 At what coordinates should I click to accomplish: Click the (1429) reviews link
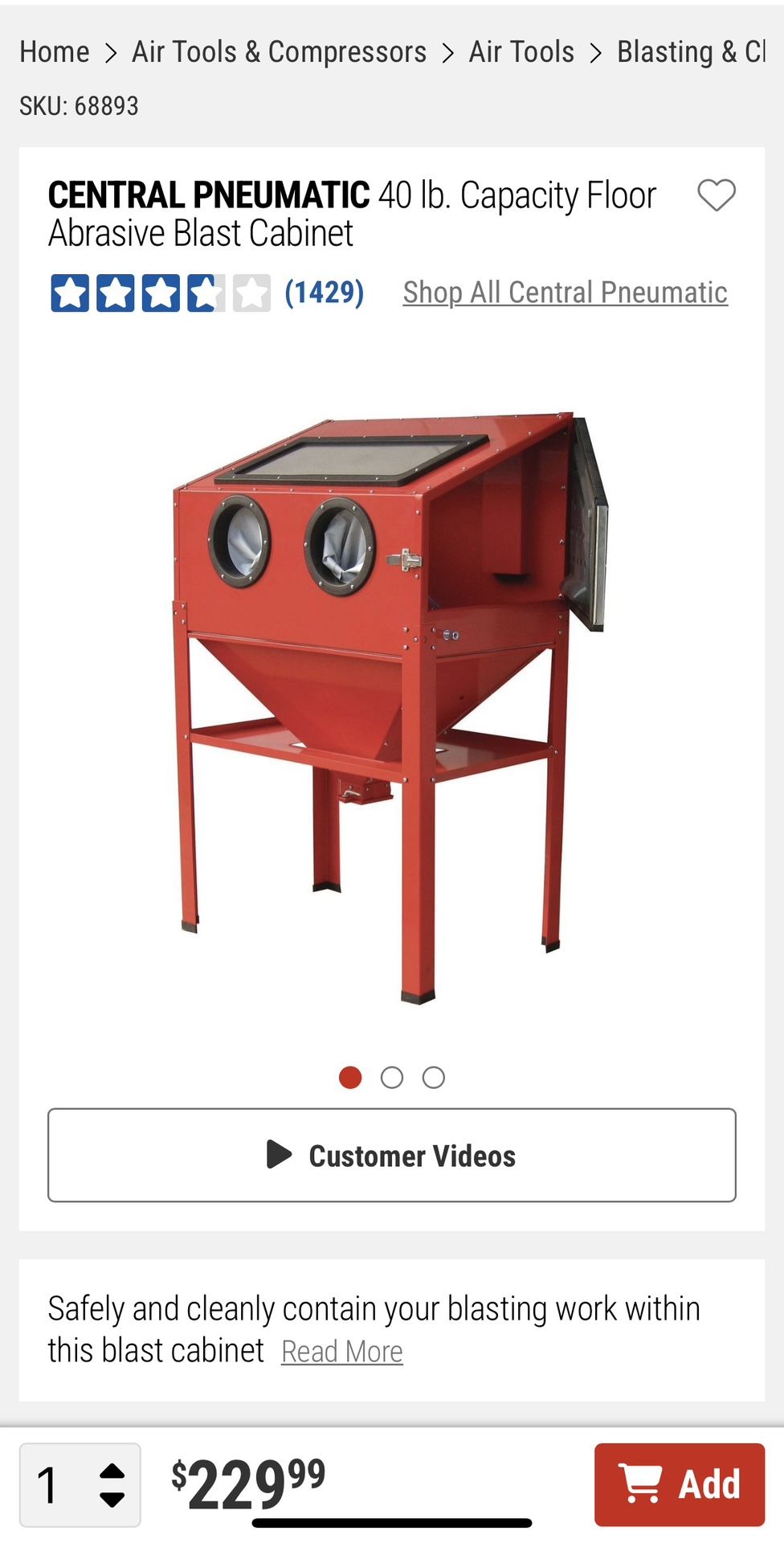click(x=325, y=293)
